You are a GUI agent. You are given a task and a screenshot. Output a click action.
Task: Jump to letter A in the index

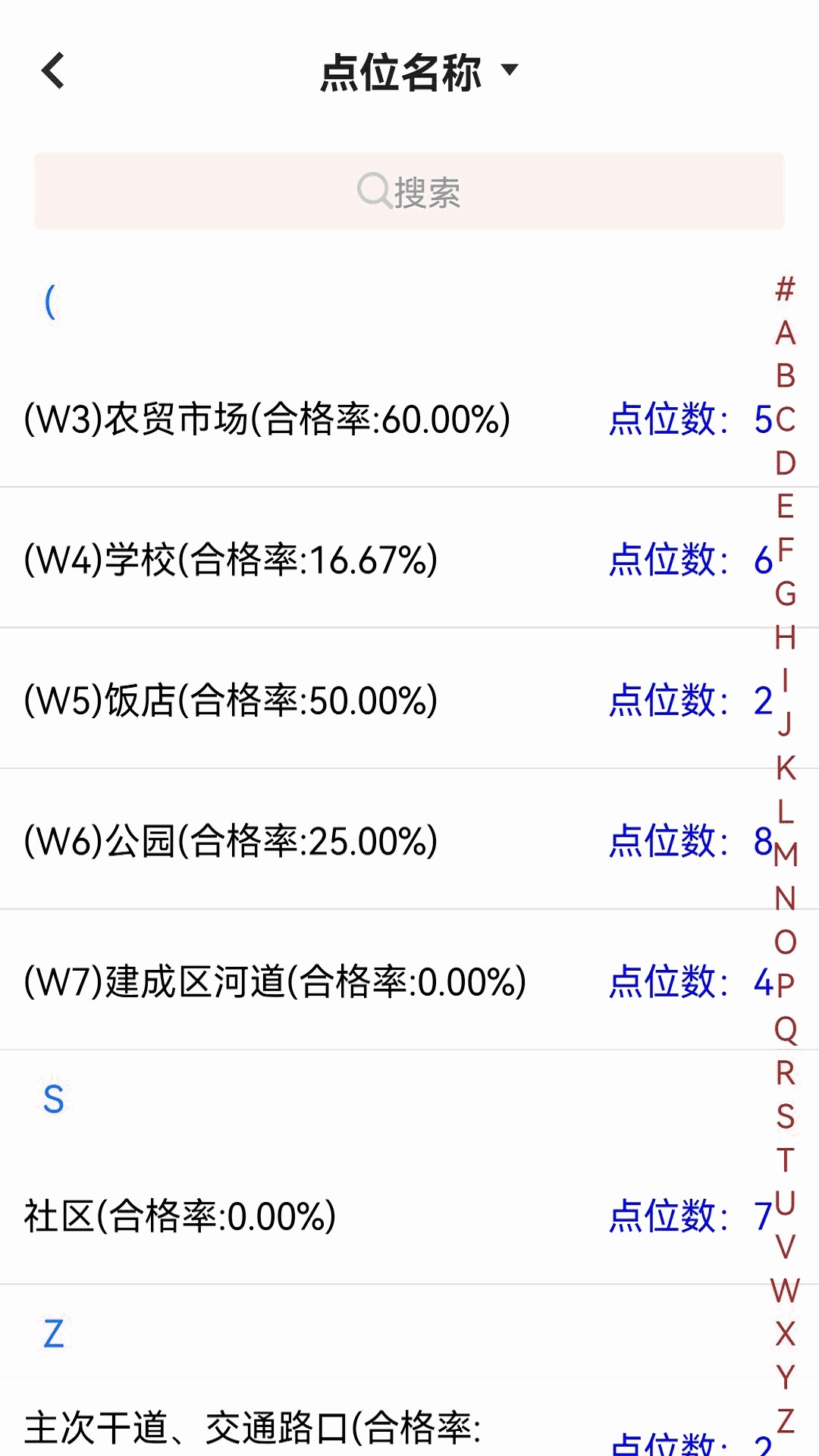point(786,333)
